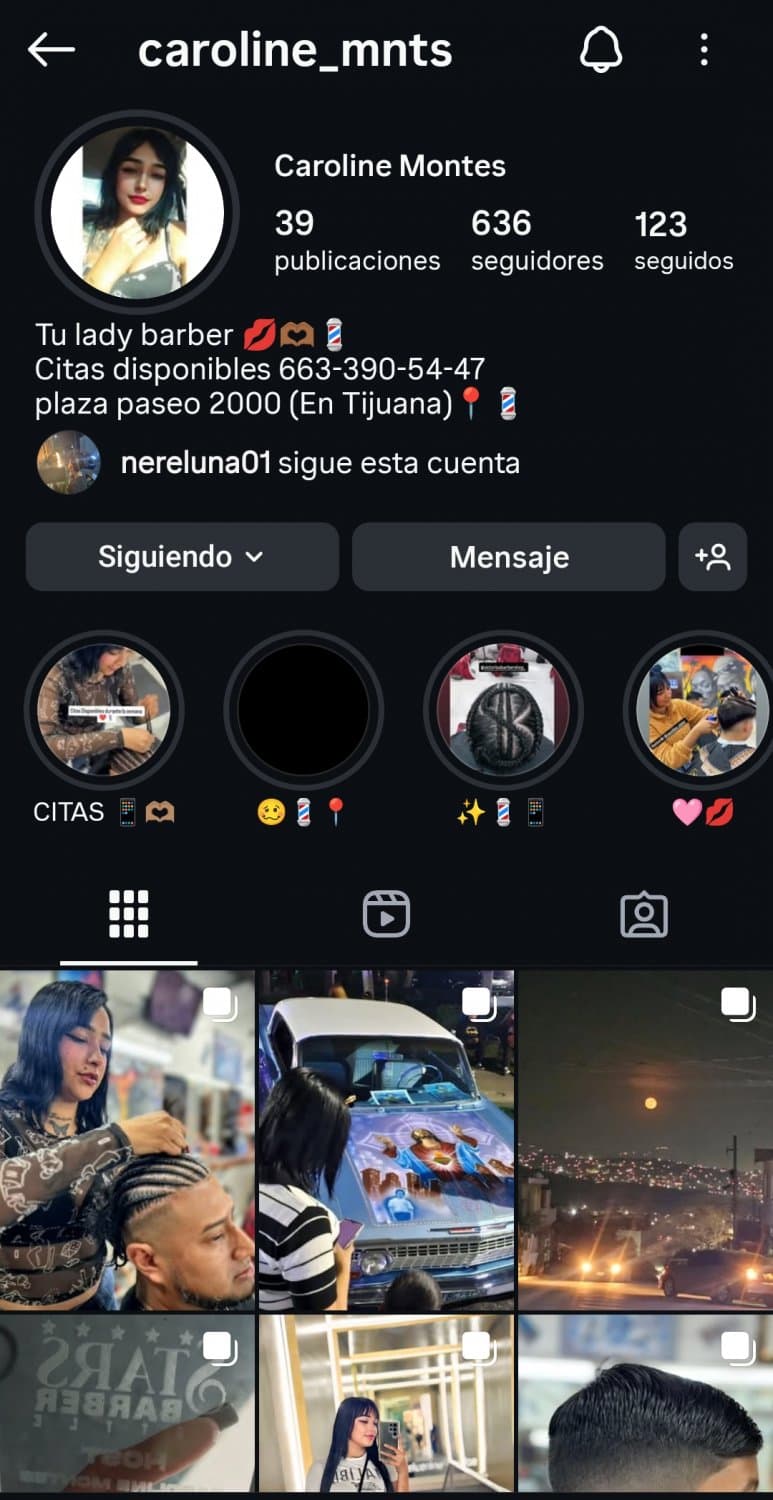Open the lowrider car post
The width and height of the screenshot is (773, 1500).
coord(386,1140)
